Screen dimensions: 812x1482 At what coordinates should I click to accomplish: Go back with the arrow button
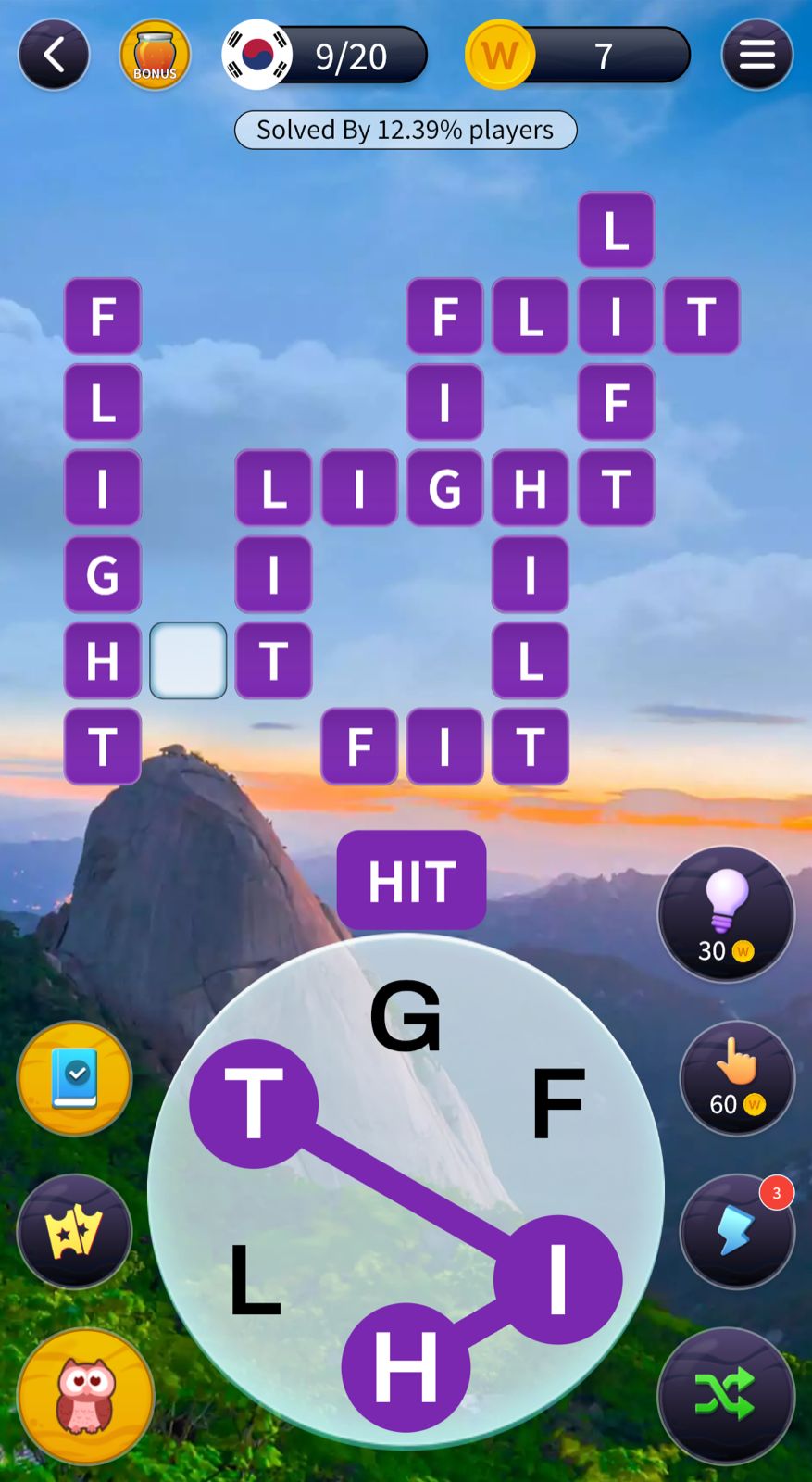54,55
